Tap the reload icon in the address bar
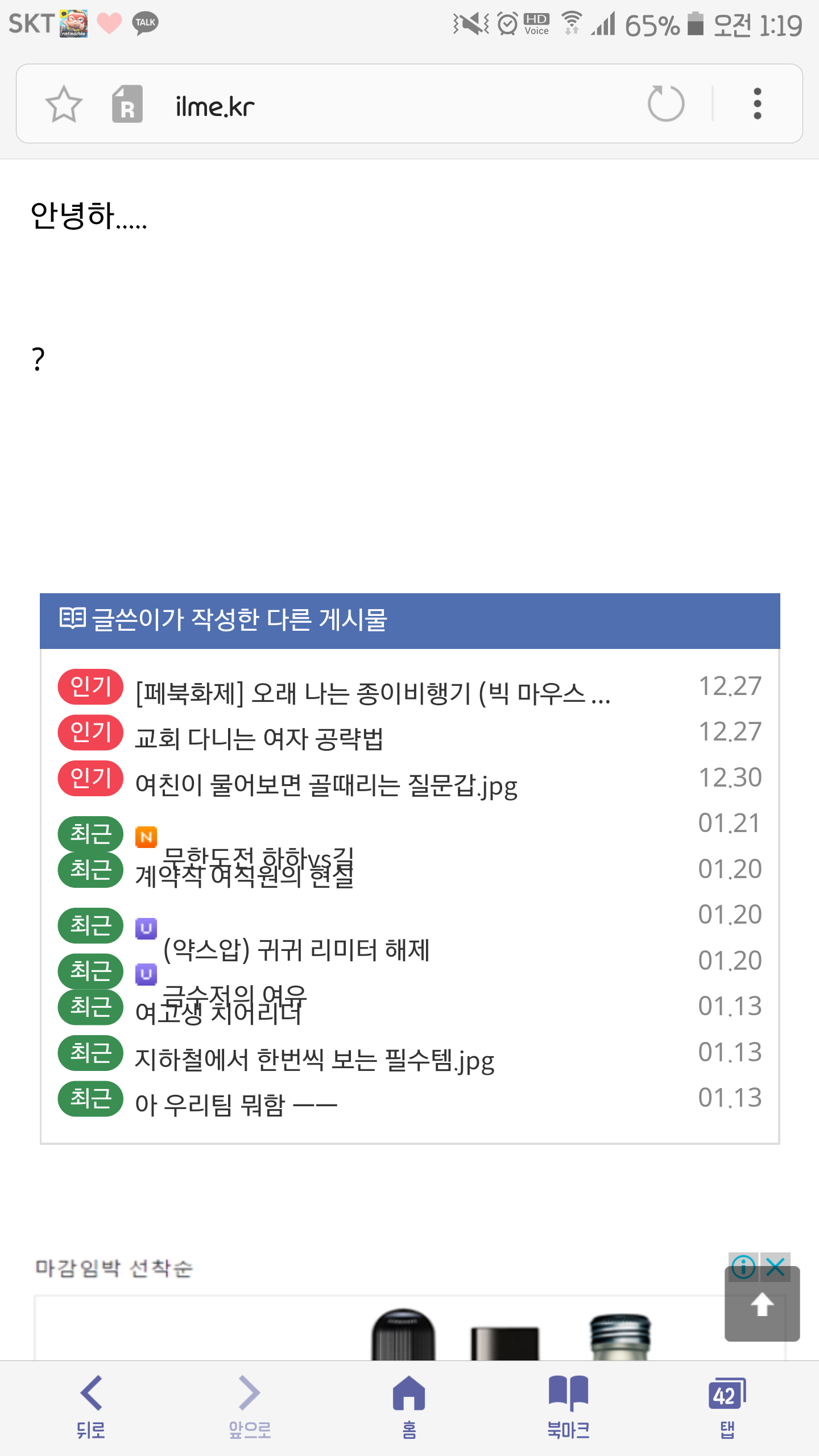Image resolution: width=819 pixels, height=1456 pixels. 664,104
